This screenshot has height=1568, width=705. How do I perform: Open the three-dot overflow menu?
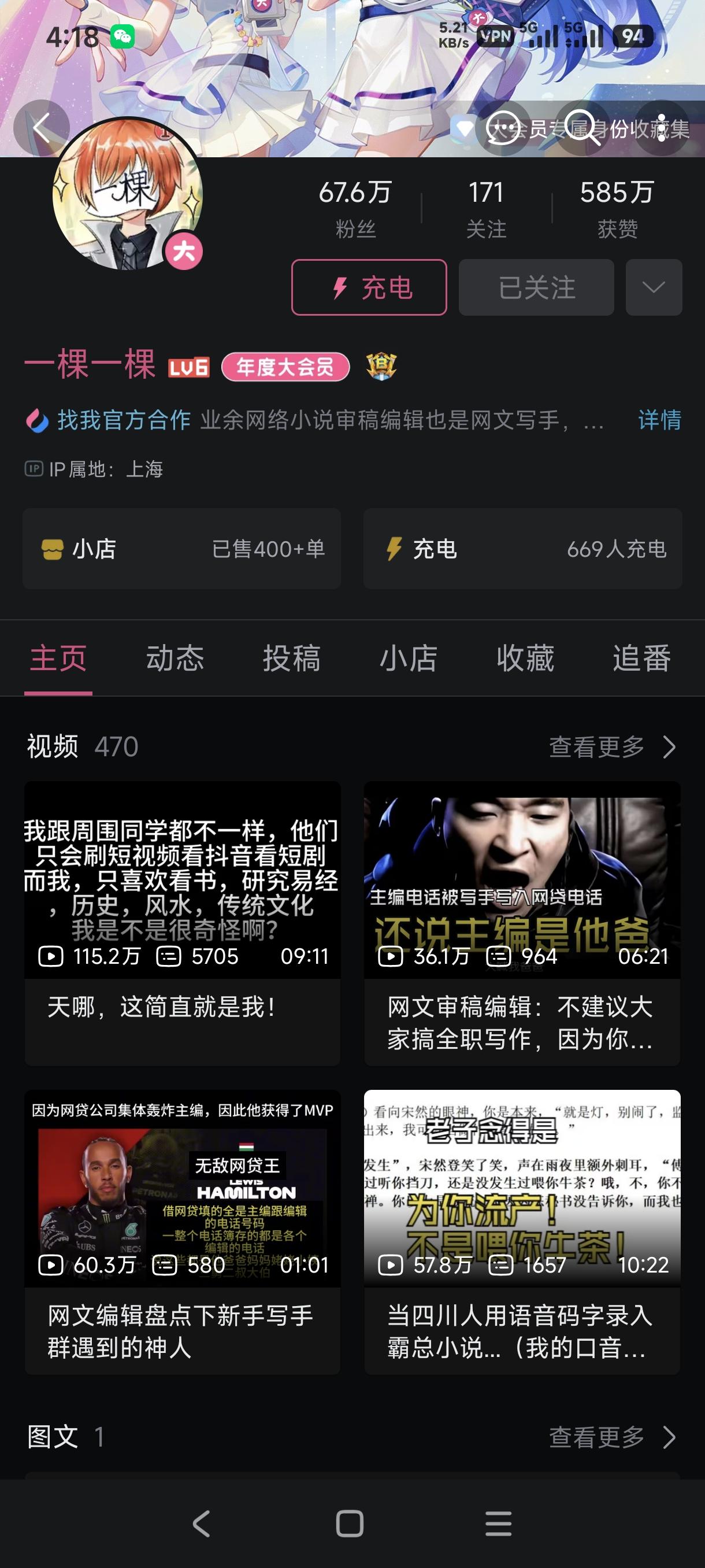pos(661,128)
